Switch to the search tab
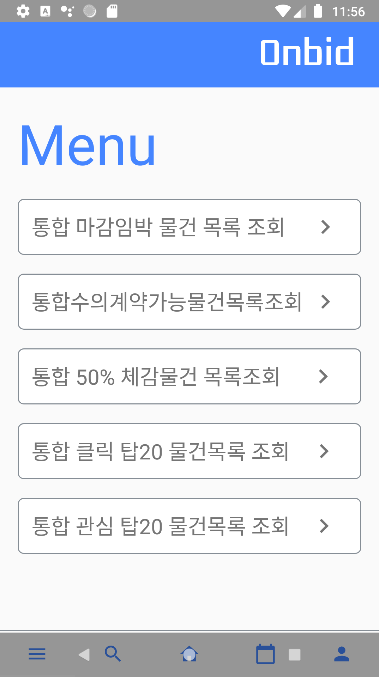 [x=113, y=654]
